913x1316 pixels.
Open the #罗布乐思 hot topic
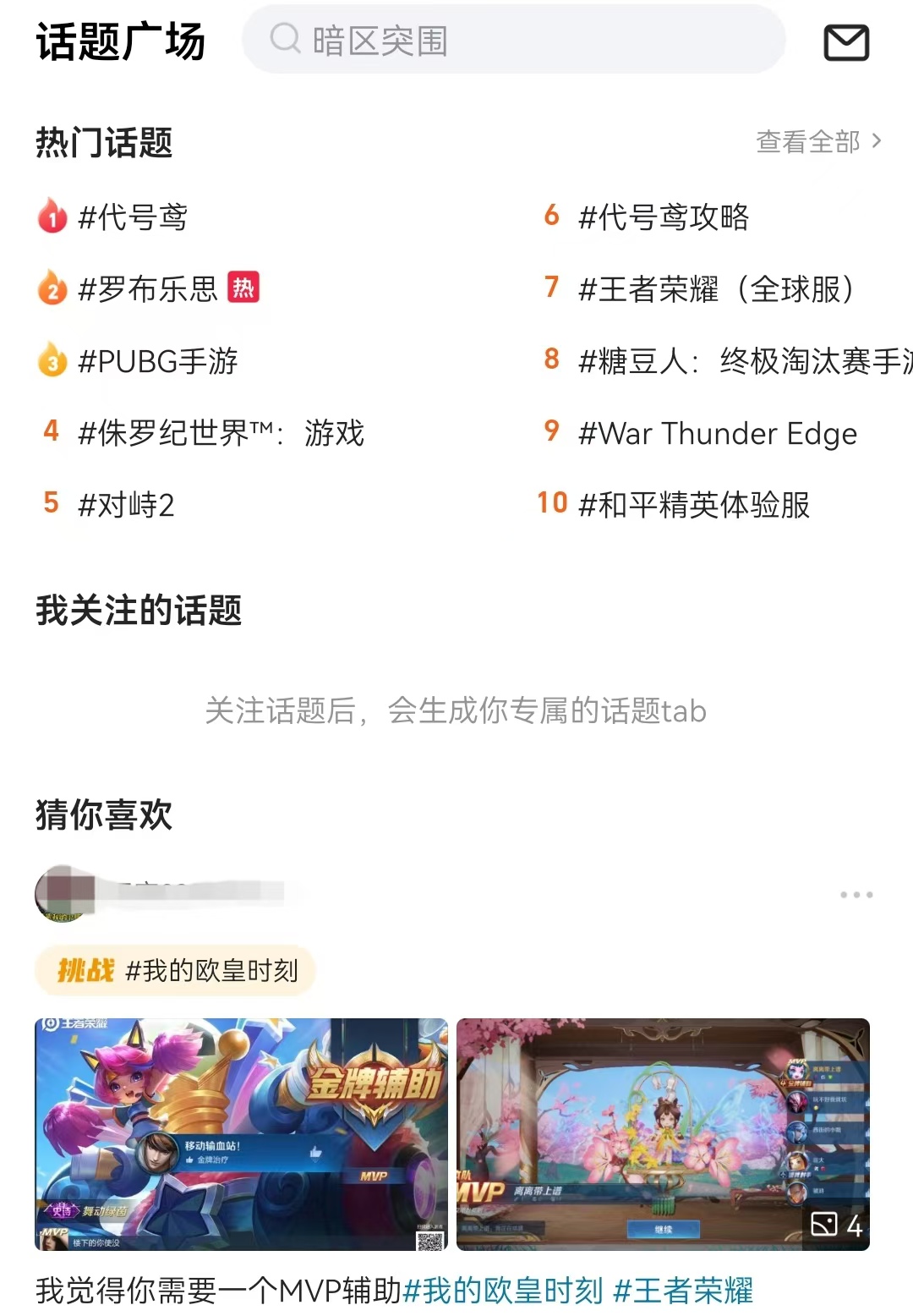click(x=148, y=289)
